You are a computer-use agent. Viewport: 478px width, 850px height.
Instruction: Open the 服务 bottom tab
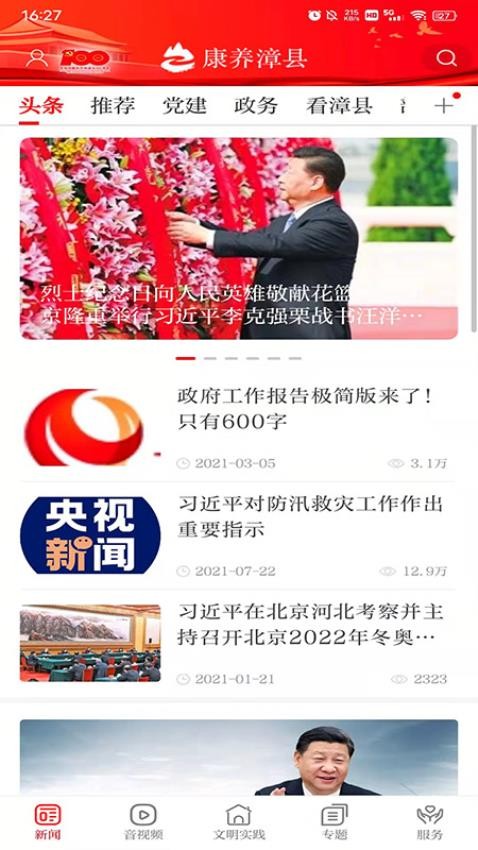[430, 822]
